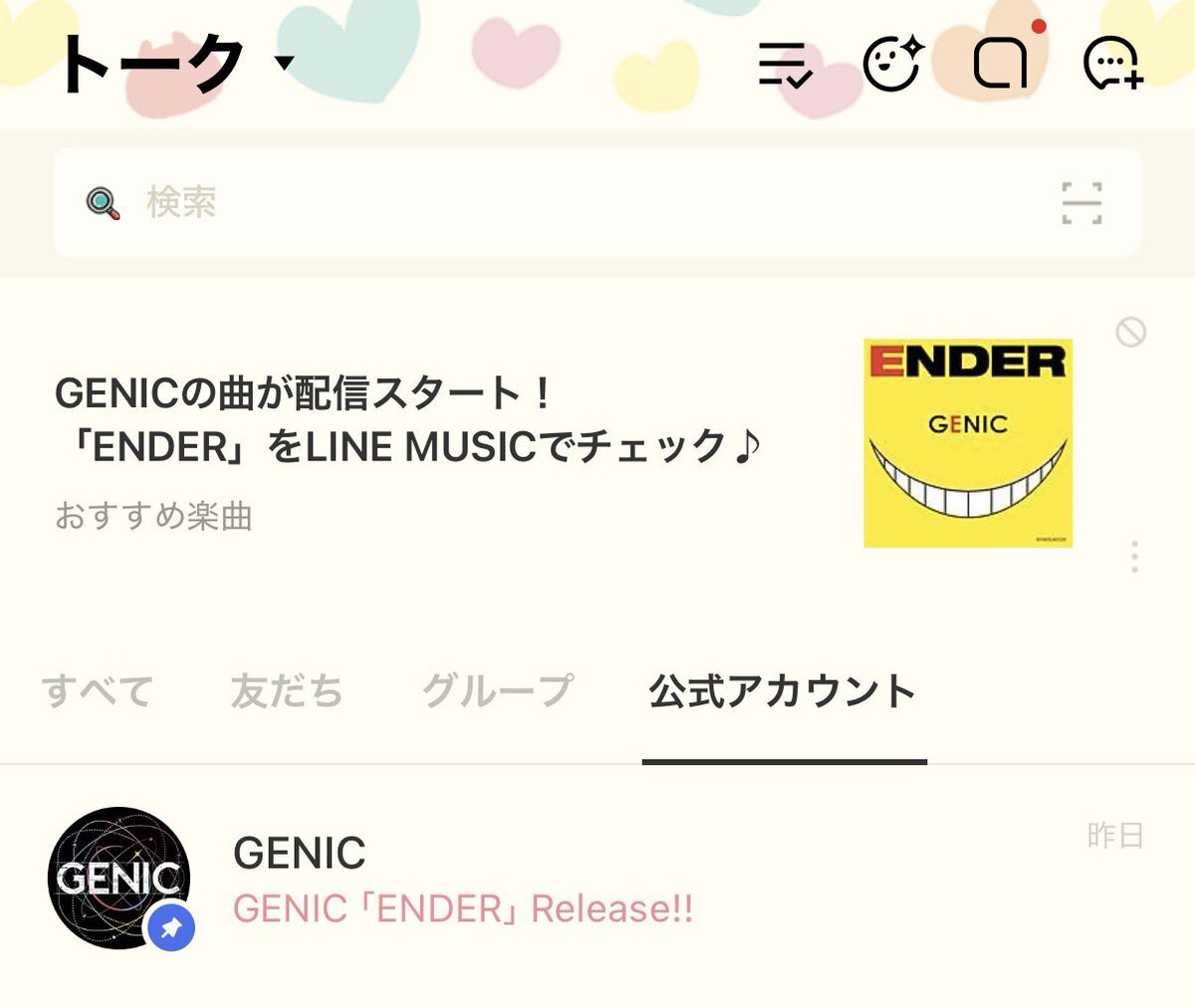This screenshot has height=1008, width=1195.
Task: Open the edit/sort chat list icon
Action: click(x=785, y=65)
